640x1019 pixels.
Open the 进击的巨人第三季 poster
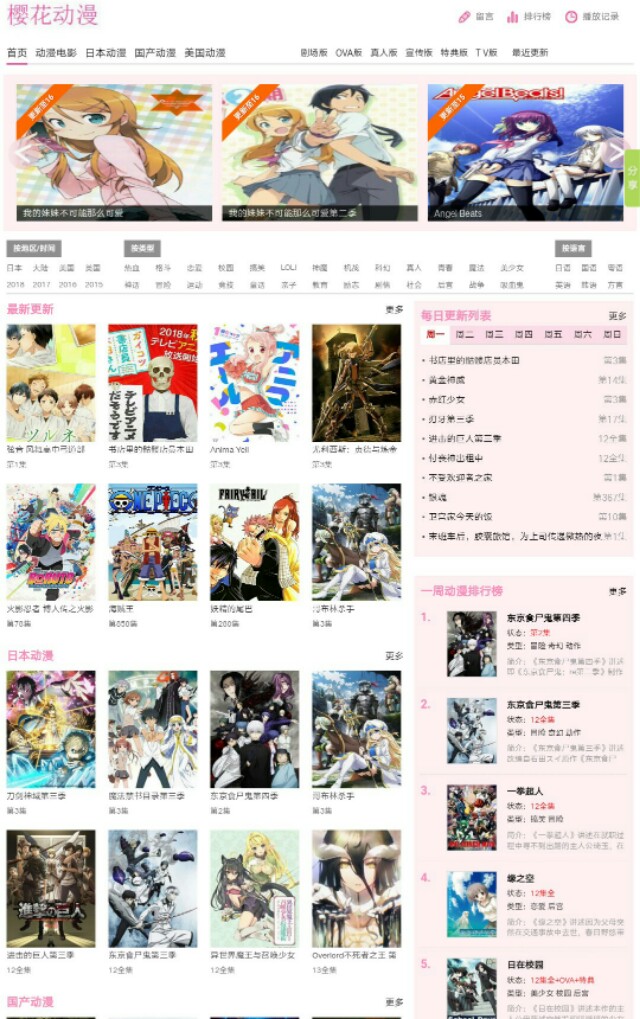[x=51, y=888]
